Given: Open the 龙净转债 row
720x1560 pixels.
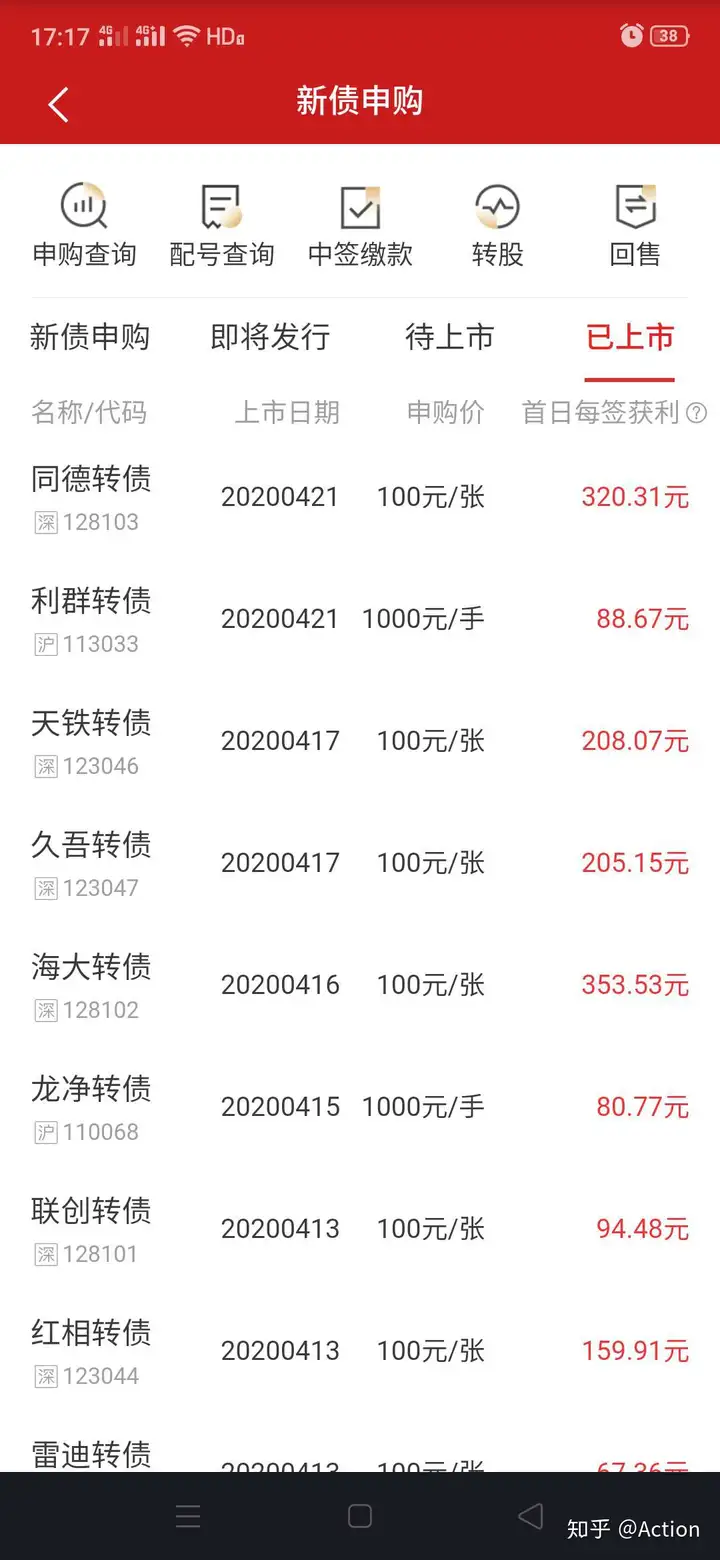Looking at the screenshot, I should pyautogui.click(x=360, y=1107).
